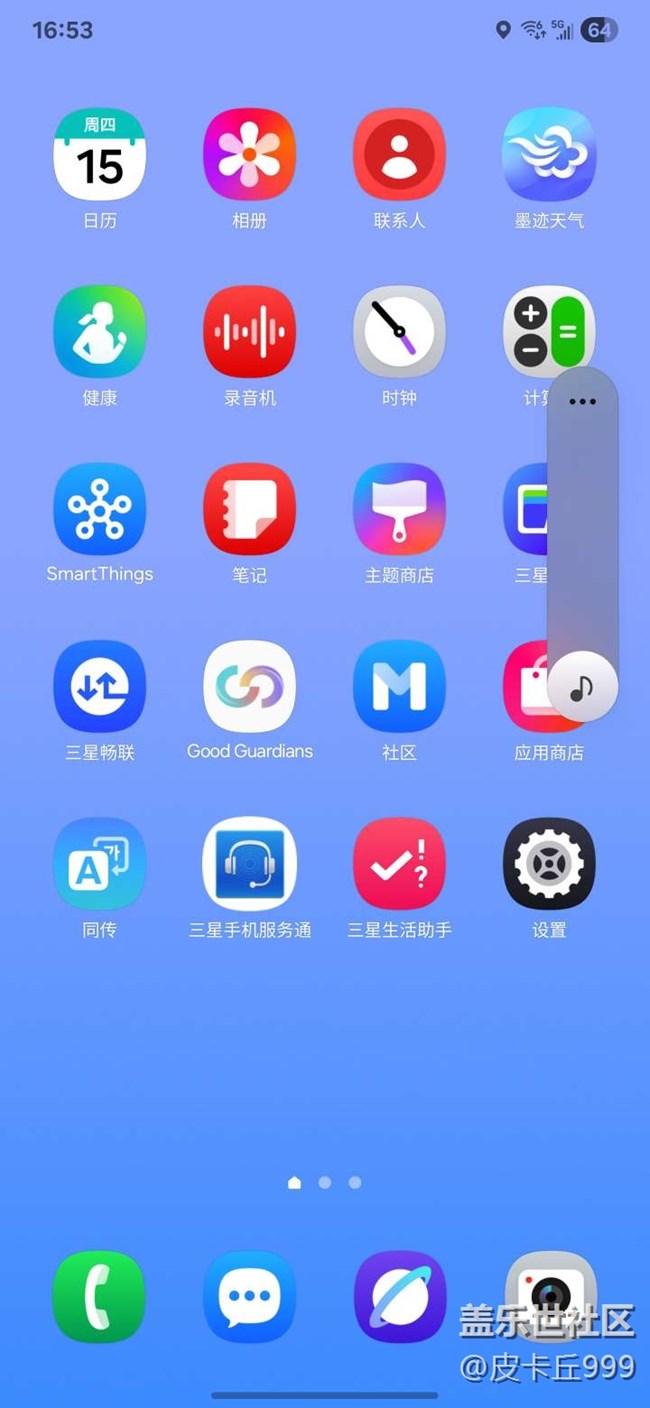Open the 主题商店 theme store

[399, 509]
